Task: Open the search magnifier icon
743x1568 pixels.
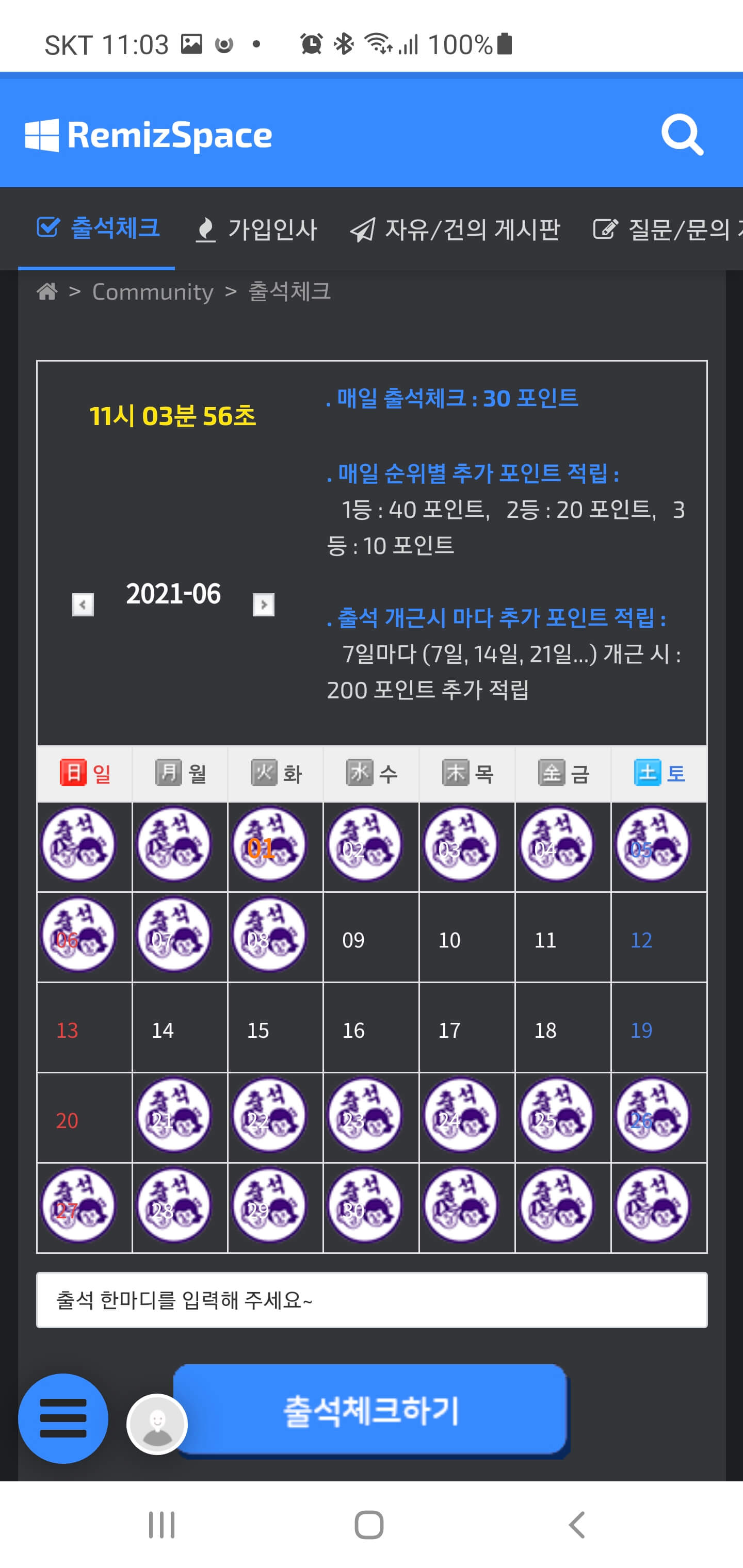Action: point(682,135)
